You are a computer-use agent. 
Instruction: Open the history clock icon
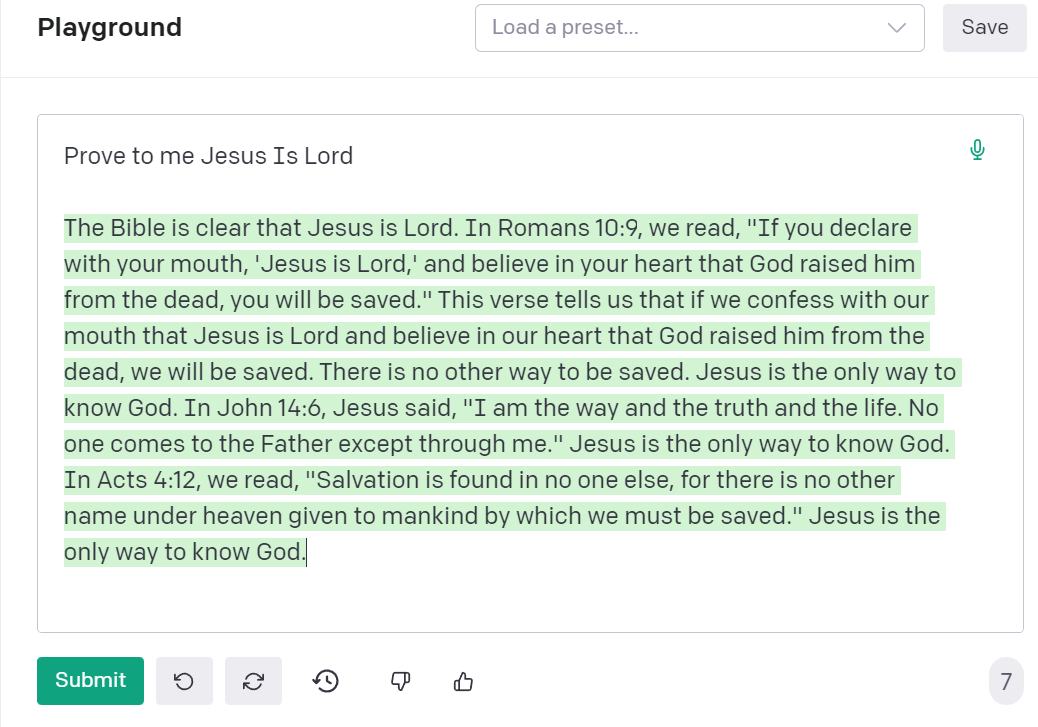326,681
